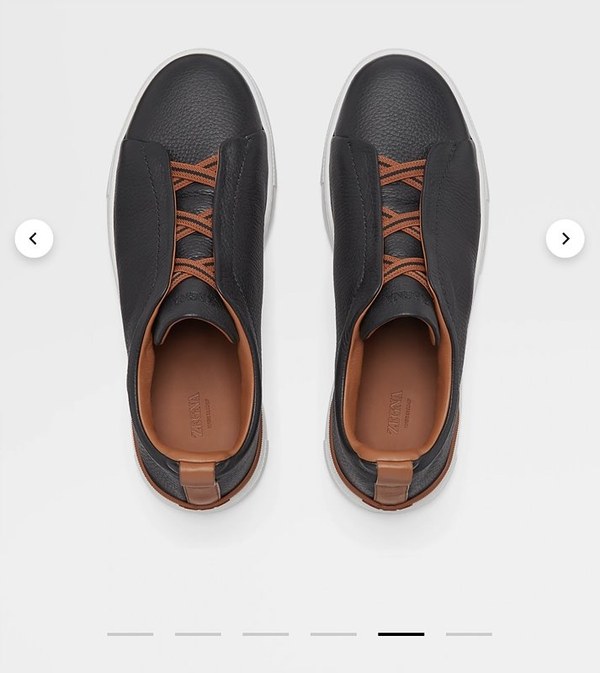Advance to the next product image
The image size is (600, 673).
tap(565, 239)
